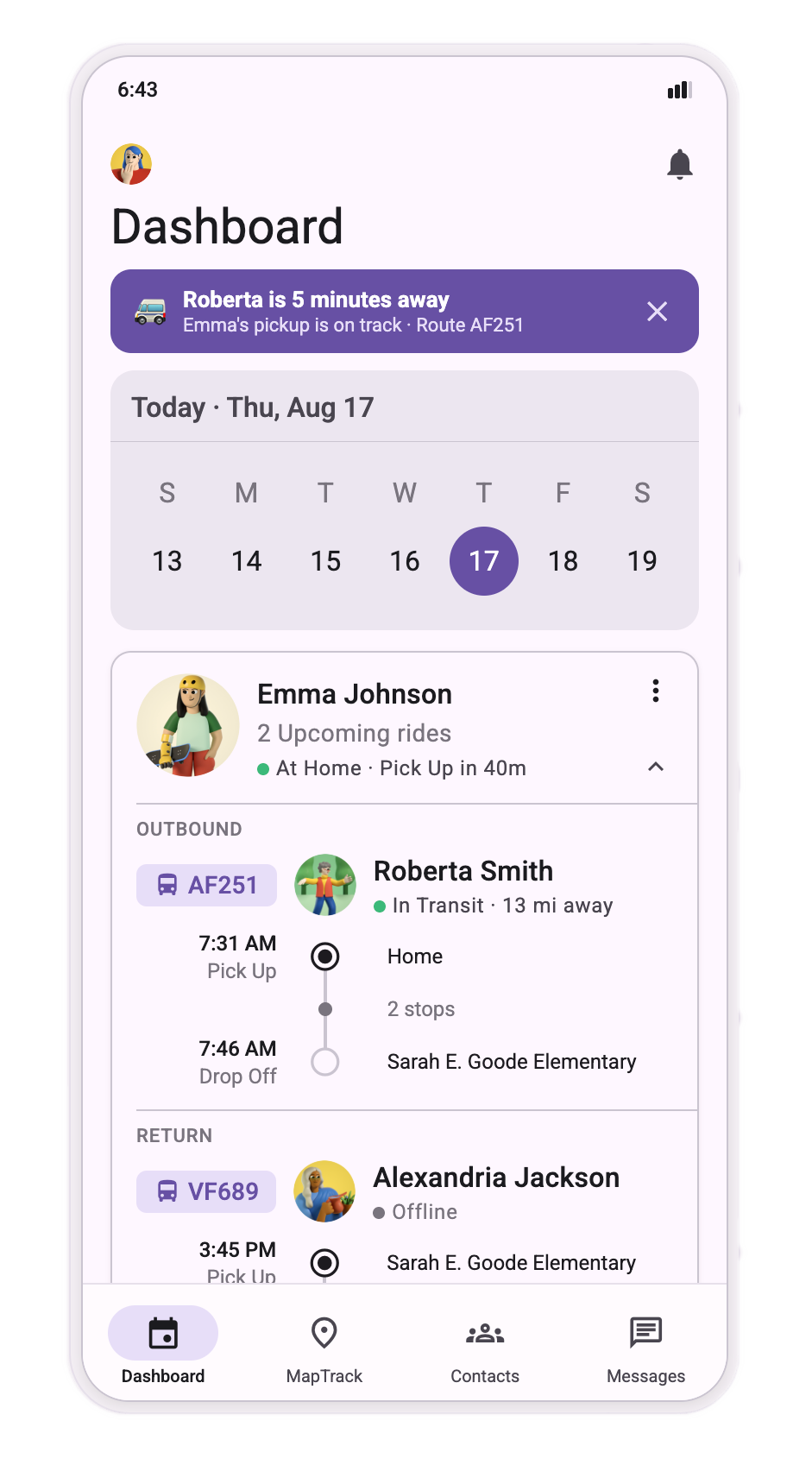Select Monday 14 in the calendar

[247, 561]
